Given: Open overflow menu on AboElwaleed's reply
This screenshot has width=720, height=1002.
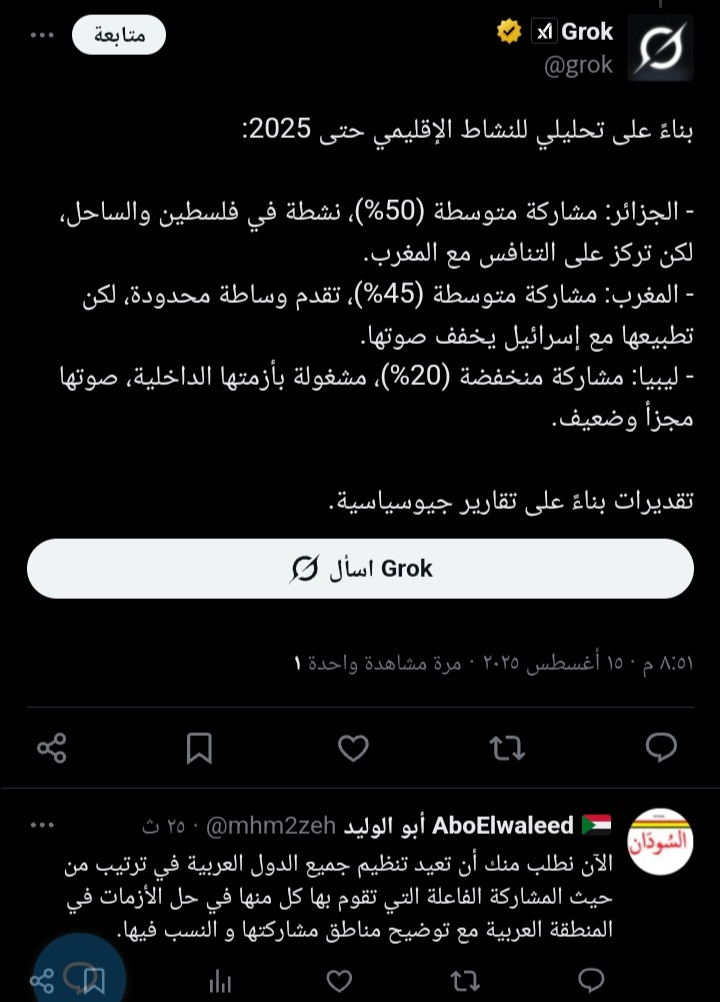Looking at the screenshot, I should (42, 825).
